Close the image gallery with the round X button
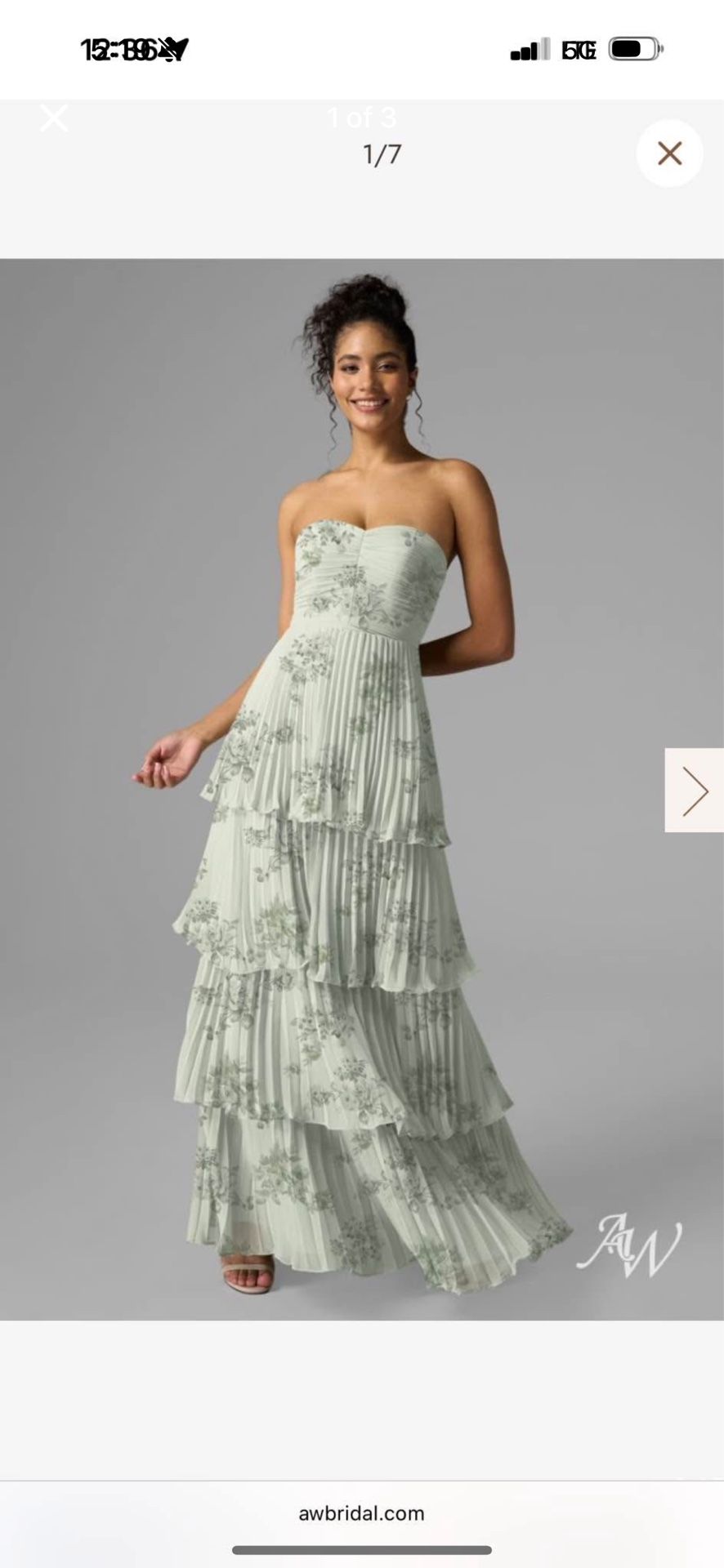724x1568 pixels. coord(669,154)
